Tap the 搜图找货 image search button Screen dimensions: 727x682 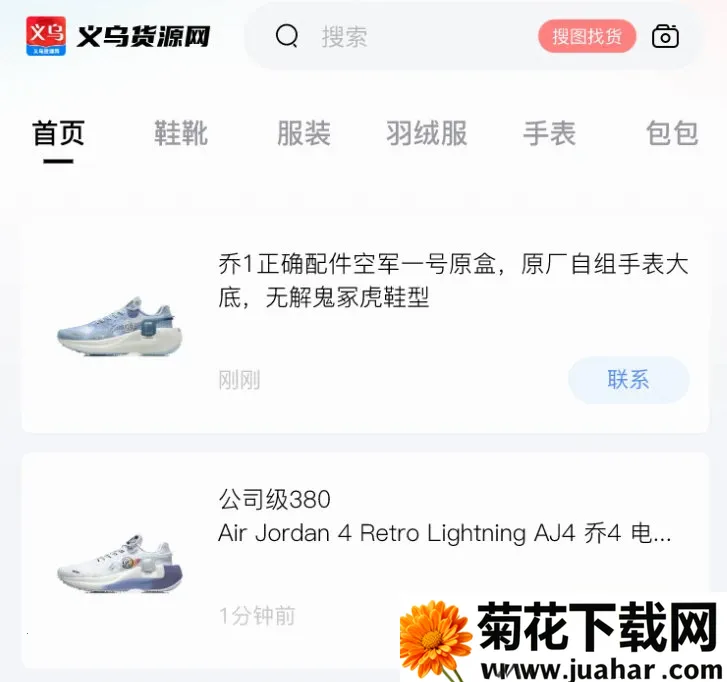(x=587, y=37)
